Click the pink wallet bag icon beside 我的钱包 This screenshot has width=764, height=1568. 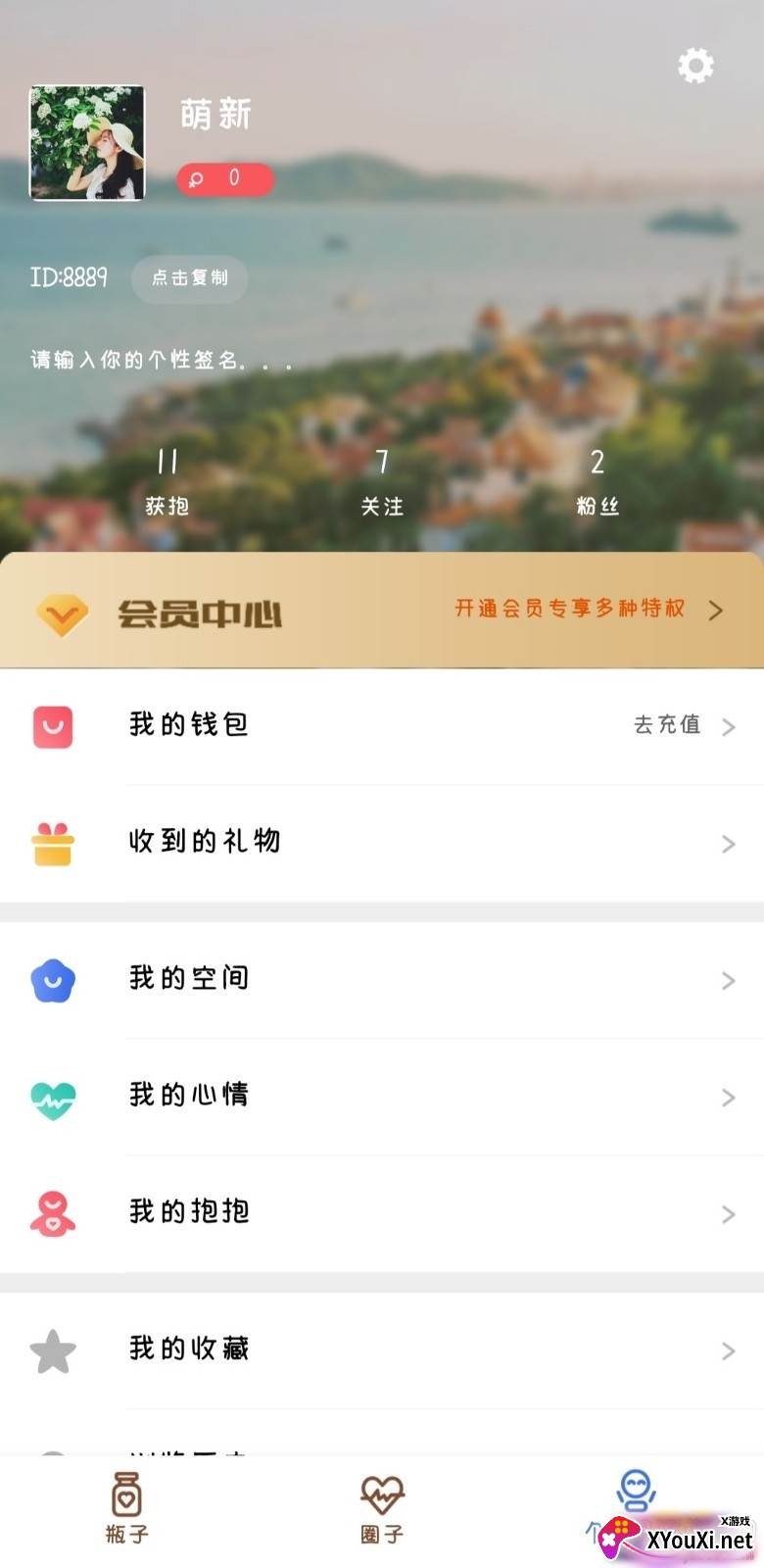click(54, 726)
